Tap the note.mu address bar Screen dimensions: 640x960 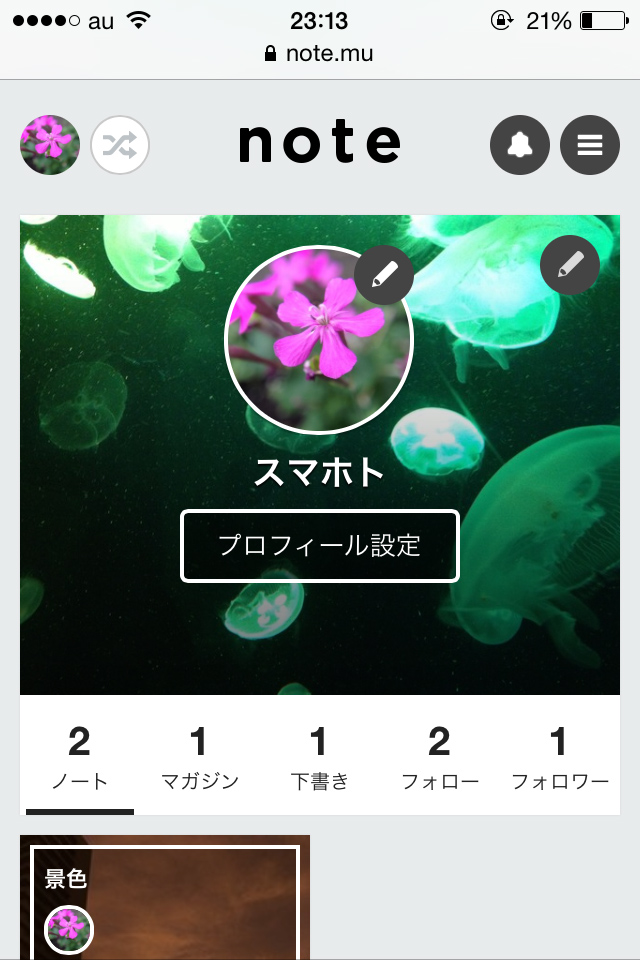point(320,53)
